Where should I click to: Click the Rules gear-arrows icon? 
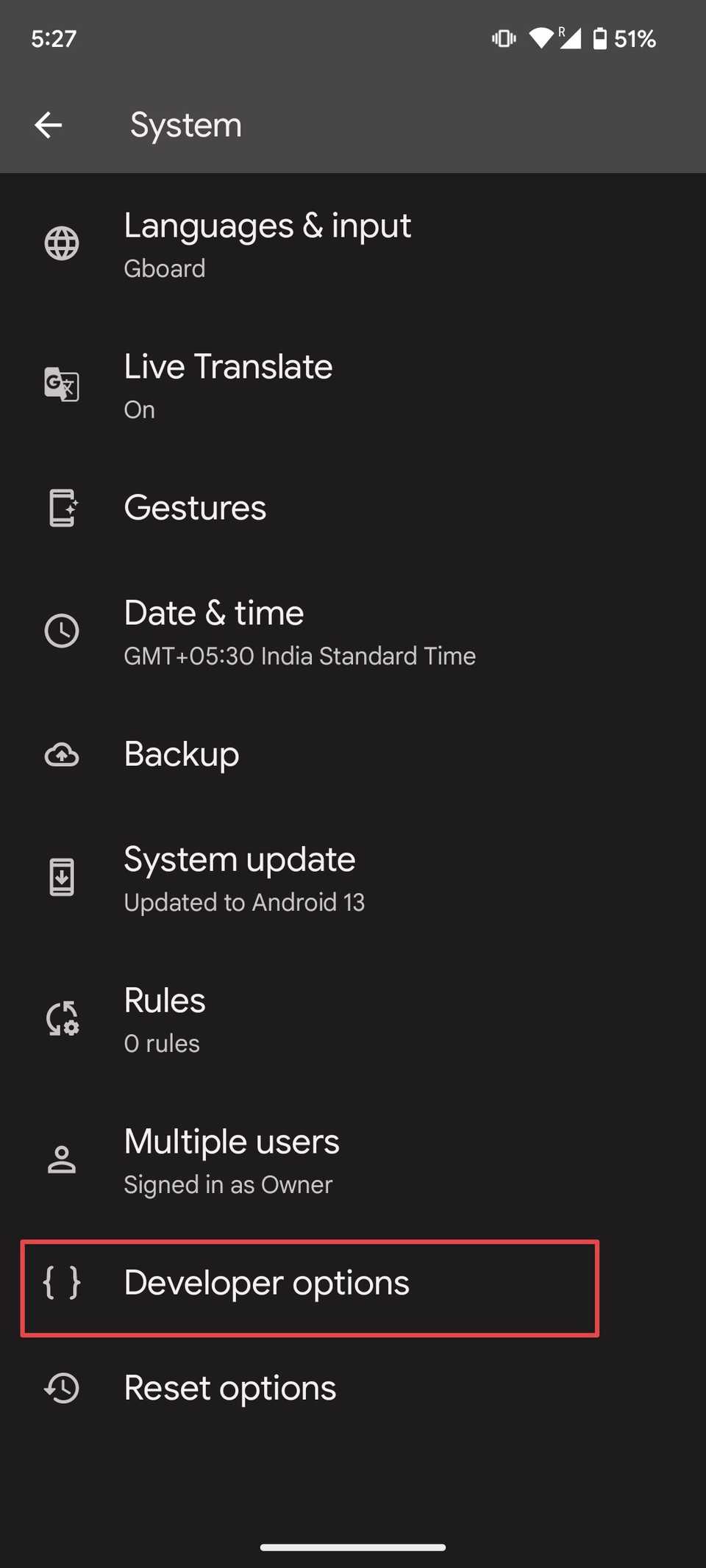pyautogui.click(x=62, y=1018)
